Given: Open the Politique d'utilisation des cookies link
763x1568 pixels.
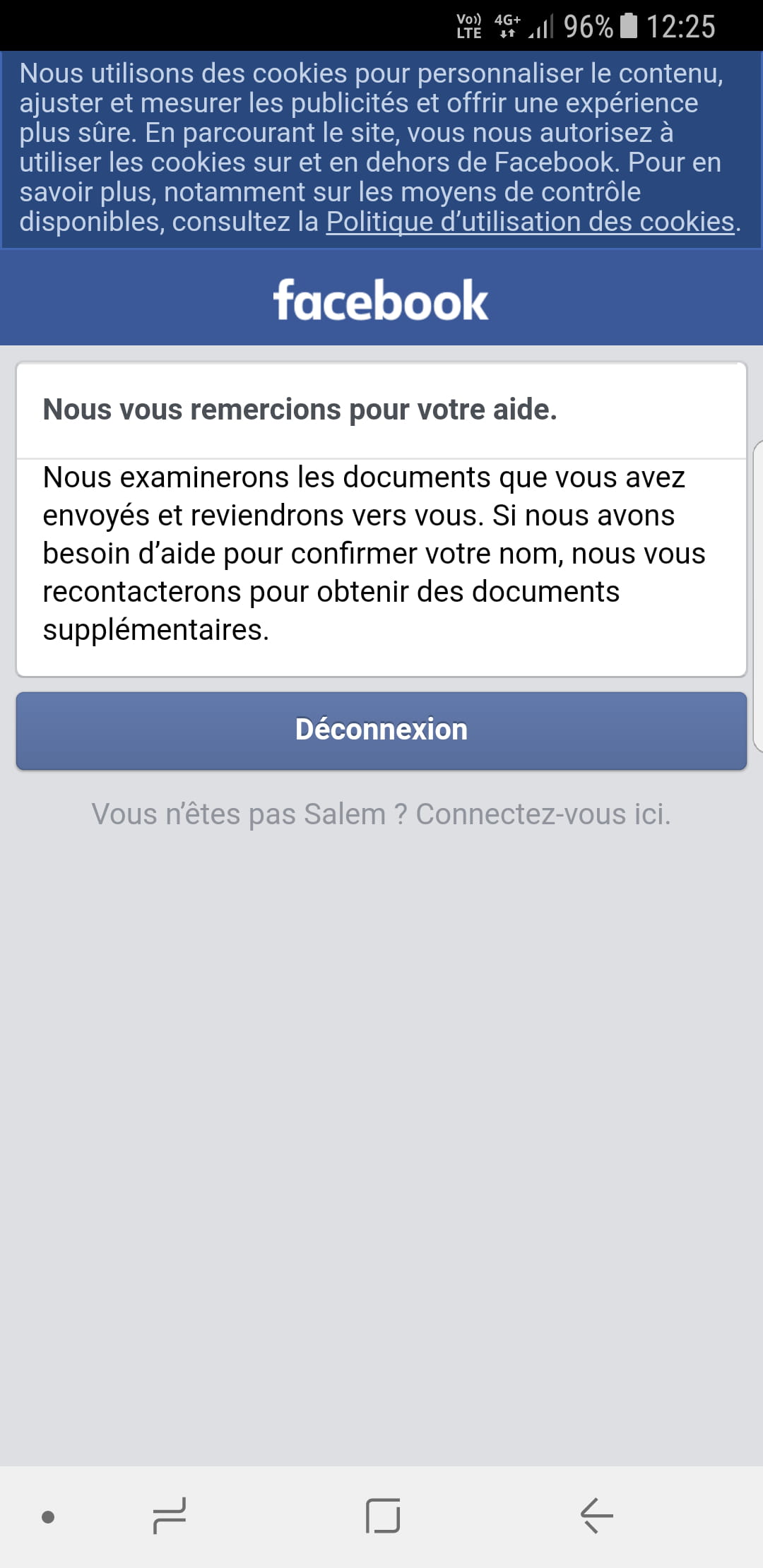Looking at the screenshot, I should coord(530,222).
